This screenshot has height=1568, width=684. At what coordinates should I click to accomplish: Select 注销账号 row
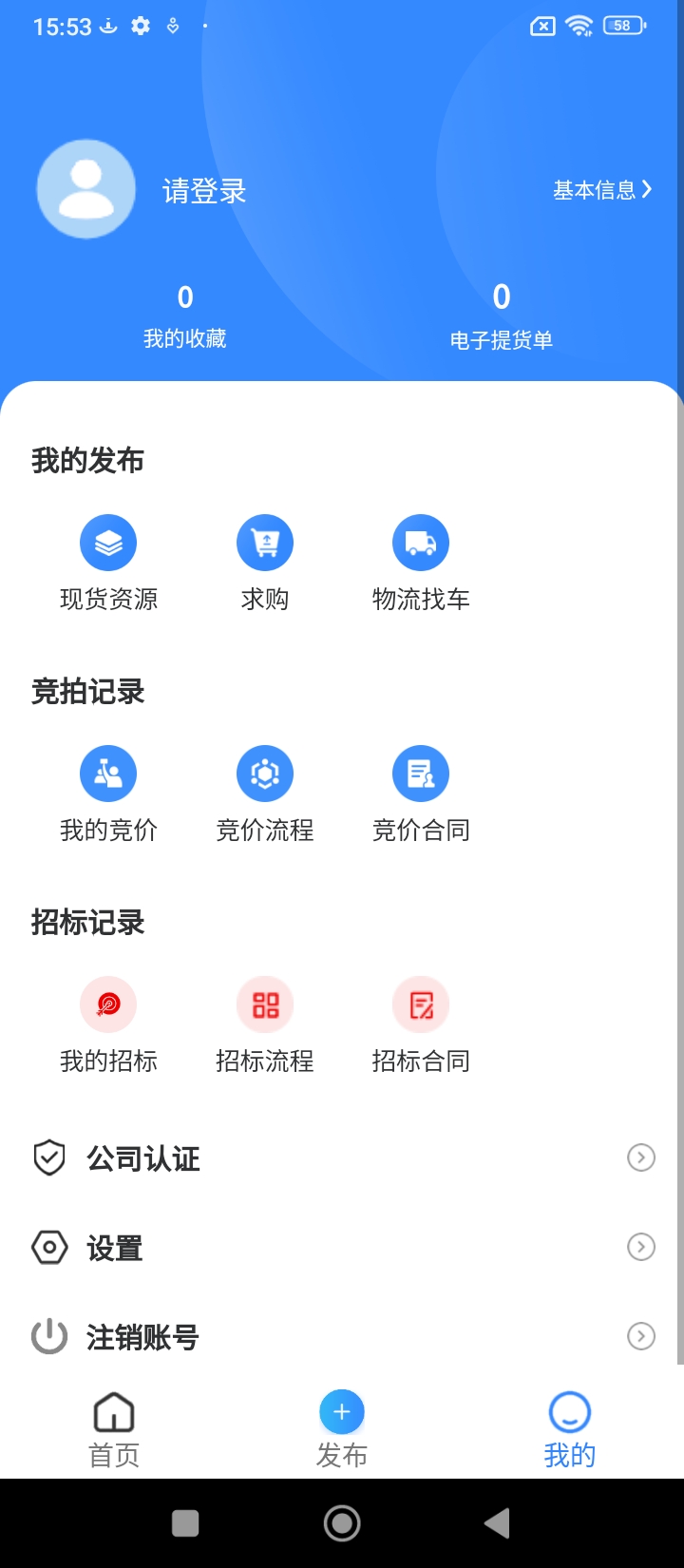click(x=342, y=1336)
